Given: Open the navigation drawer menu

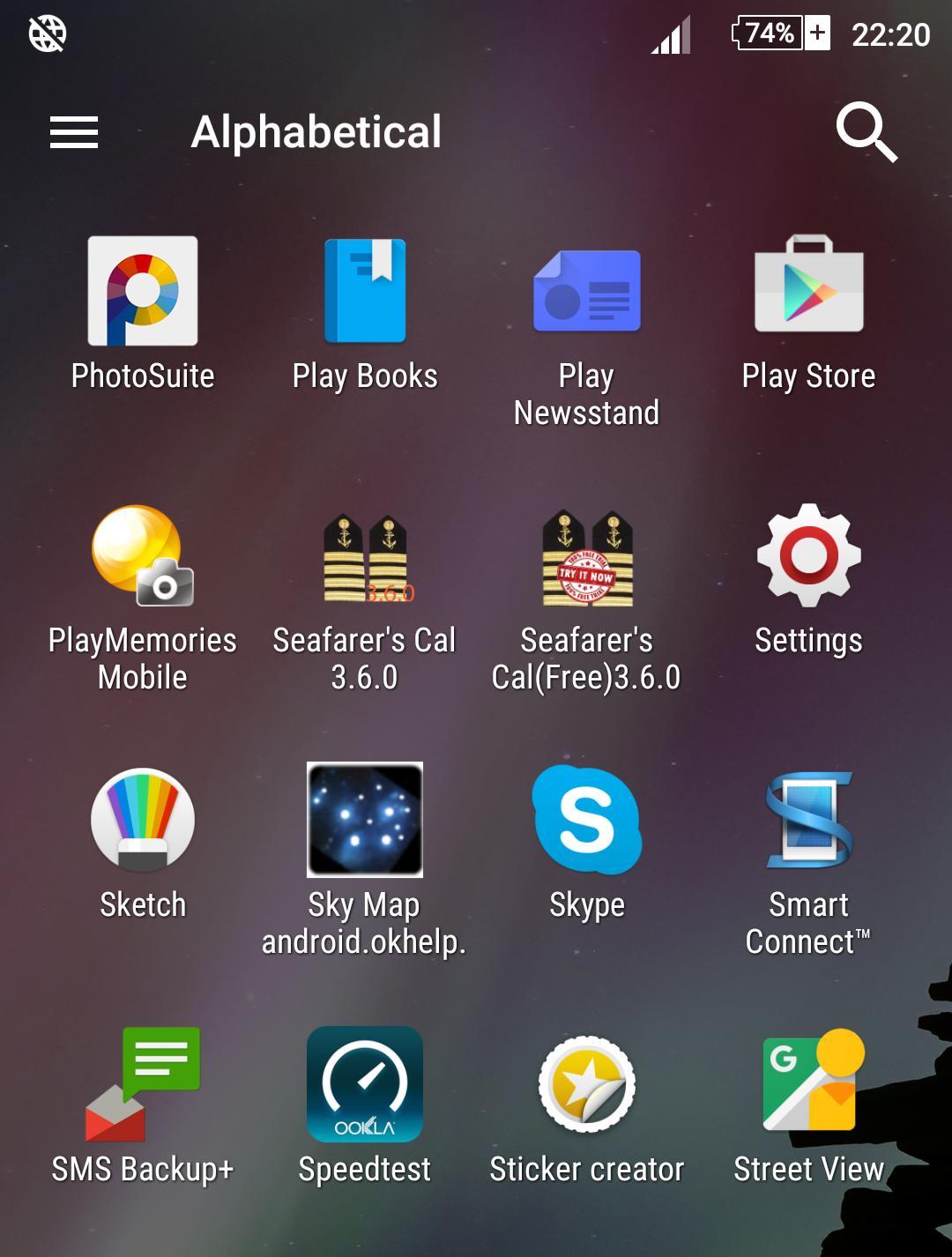Looking at the screenshot, I should point(71,132).
